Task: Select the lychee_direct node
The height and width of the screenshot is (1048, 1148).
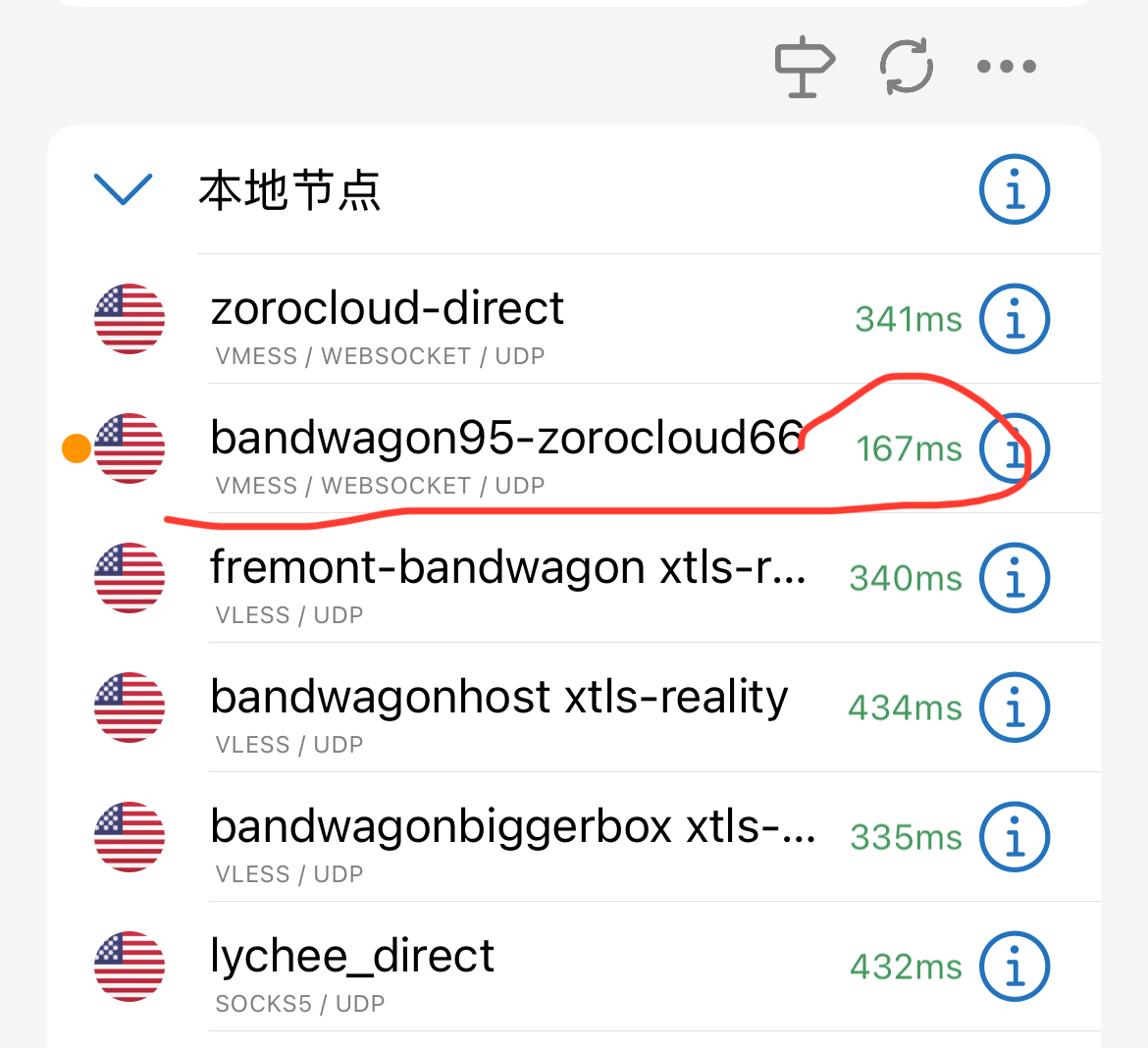Action: point(491,967)
